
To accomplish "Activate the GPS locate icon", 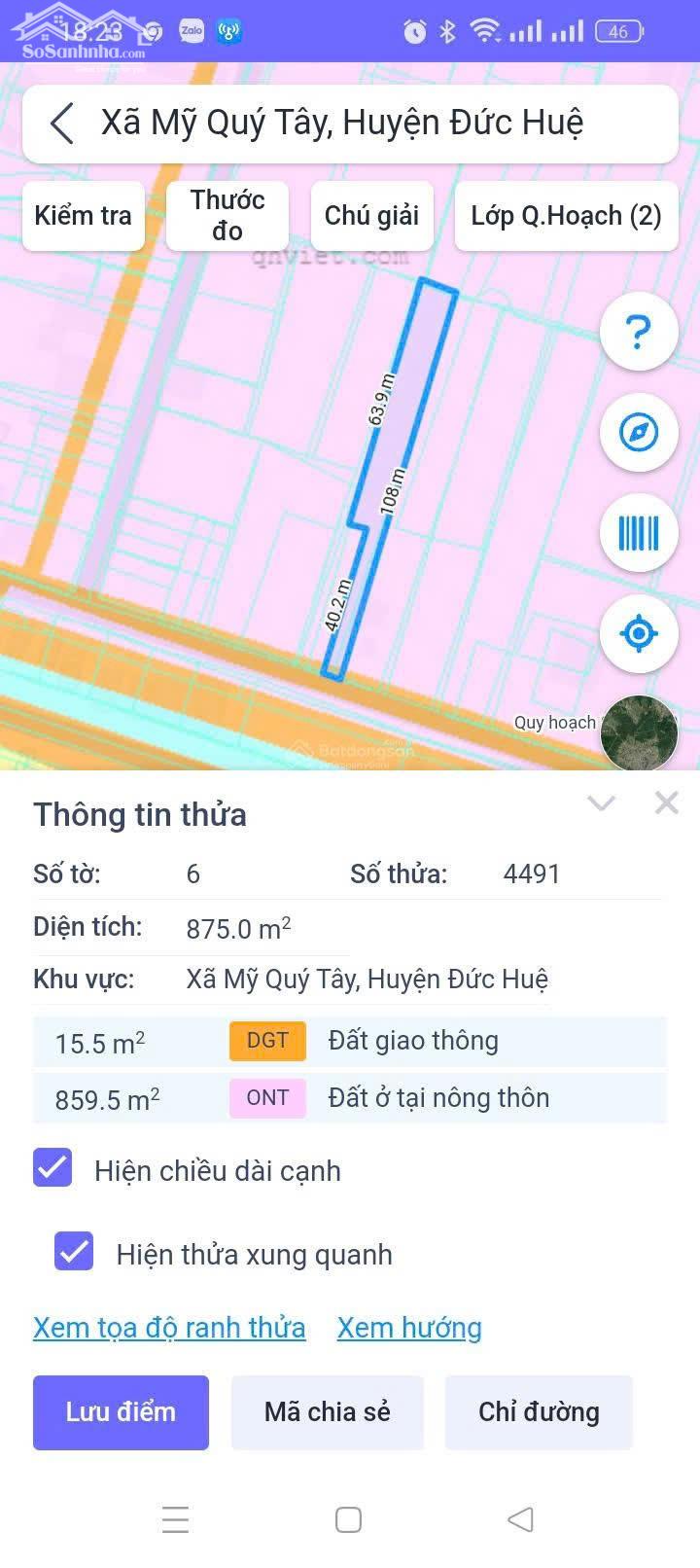I will 639,633.
